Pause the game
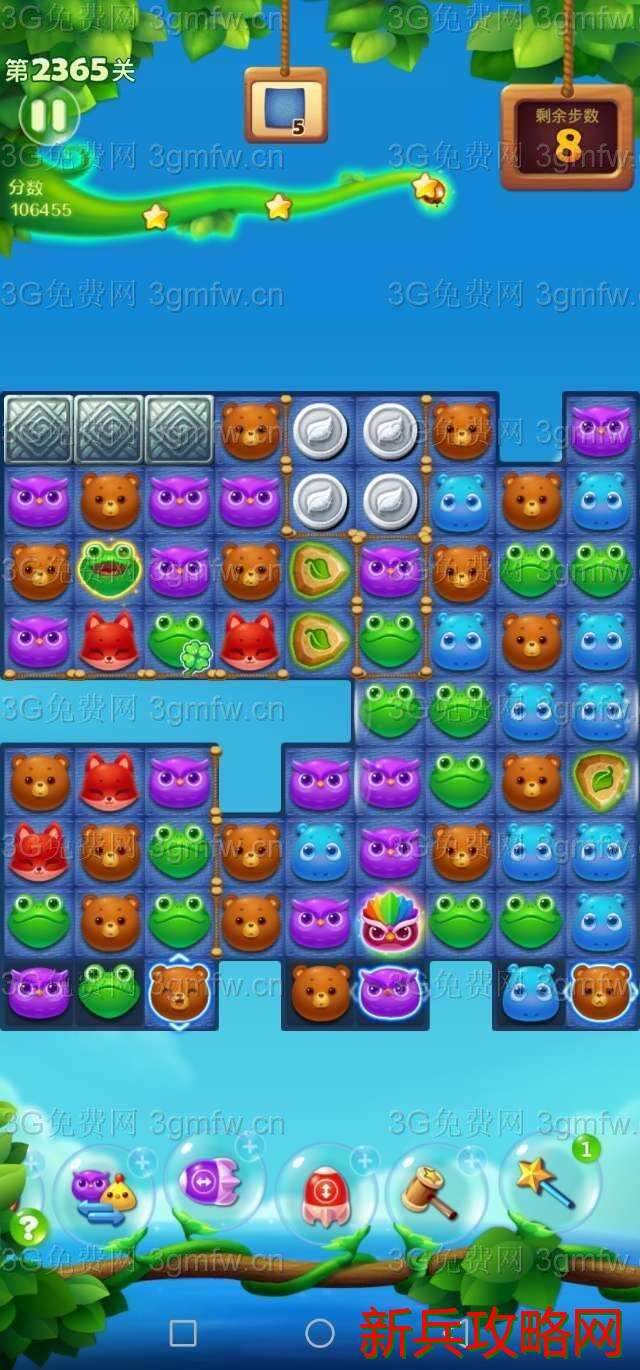640x1370 pixels. tap(48, 116)
